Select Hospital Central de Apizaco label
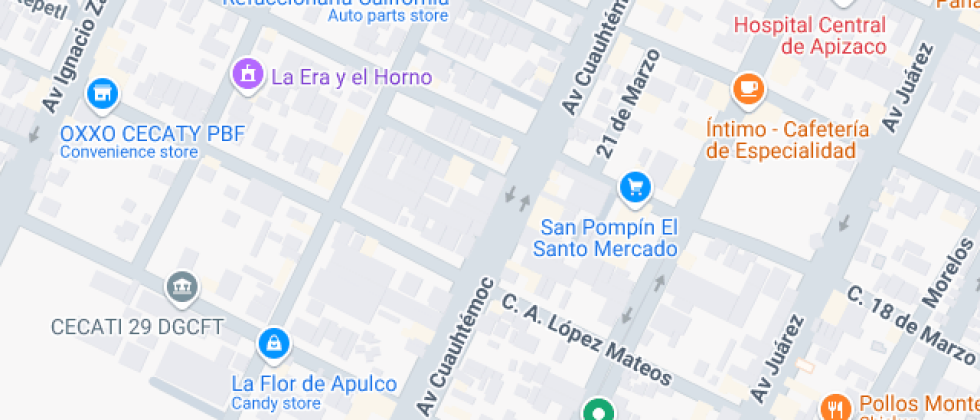980x420 pixels. point(810,35)
